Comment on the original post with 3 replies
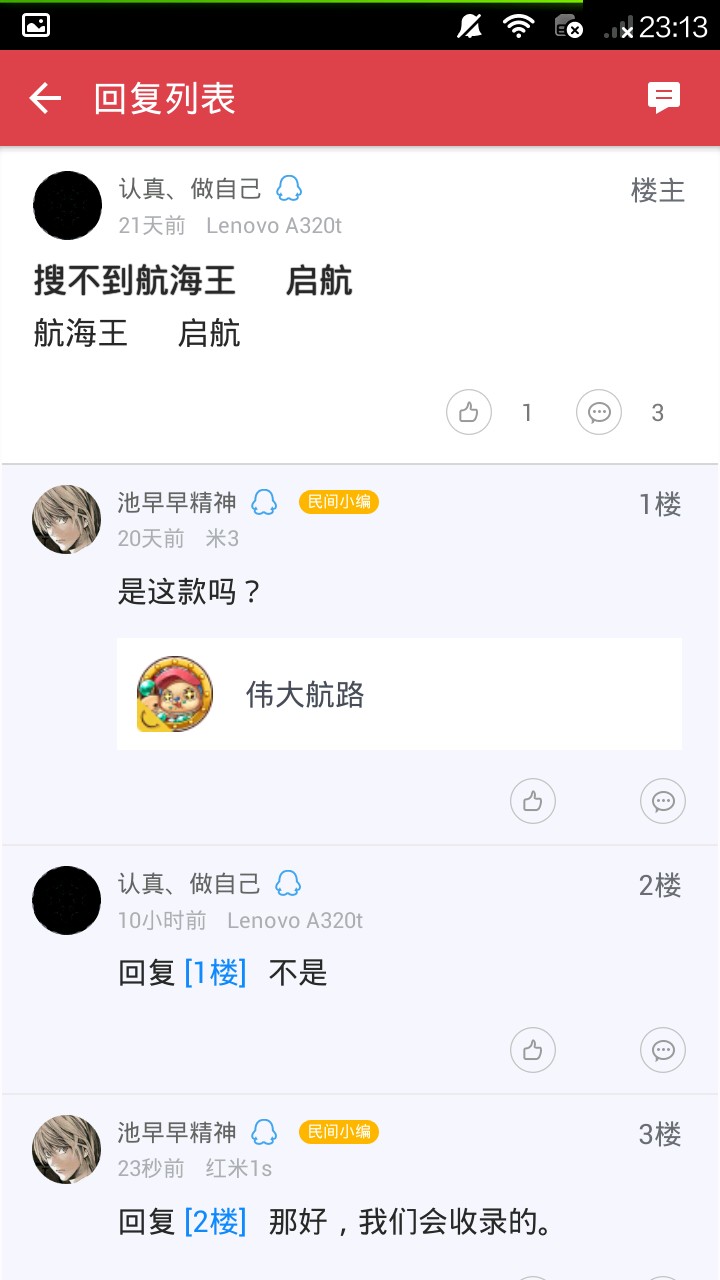720x1280 pixels. [x=599, y=412]
